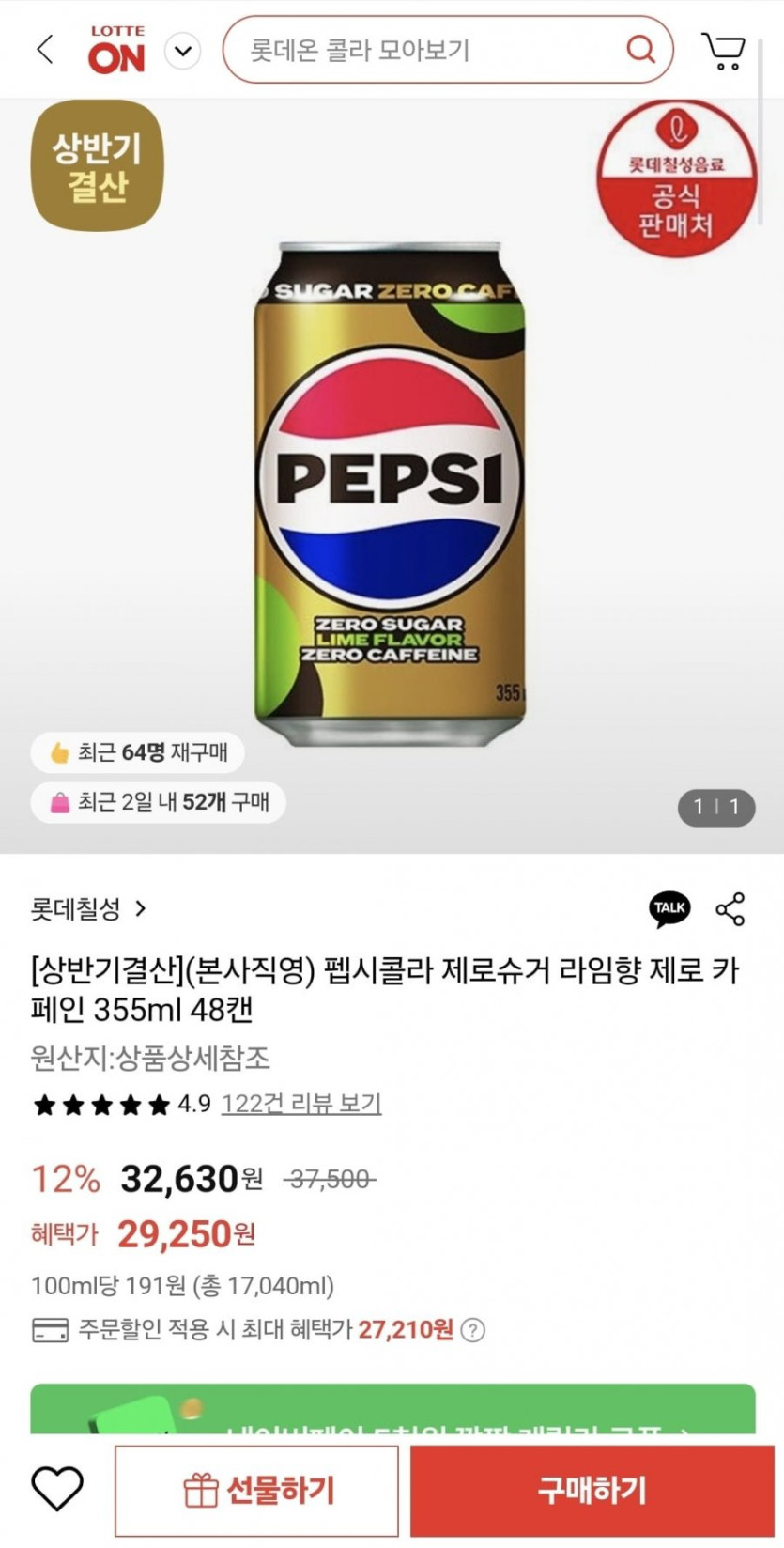Tap the magnifier search icon
The height and width of the screenshot is (1548, 784).
coord(640,49)
